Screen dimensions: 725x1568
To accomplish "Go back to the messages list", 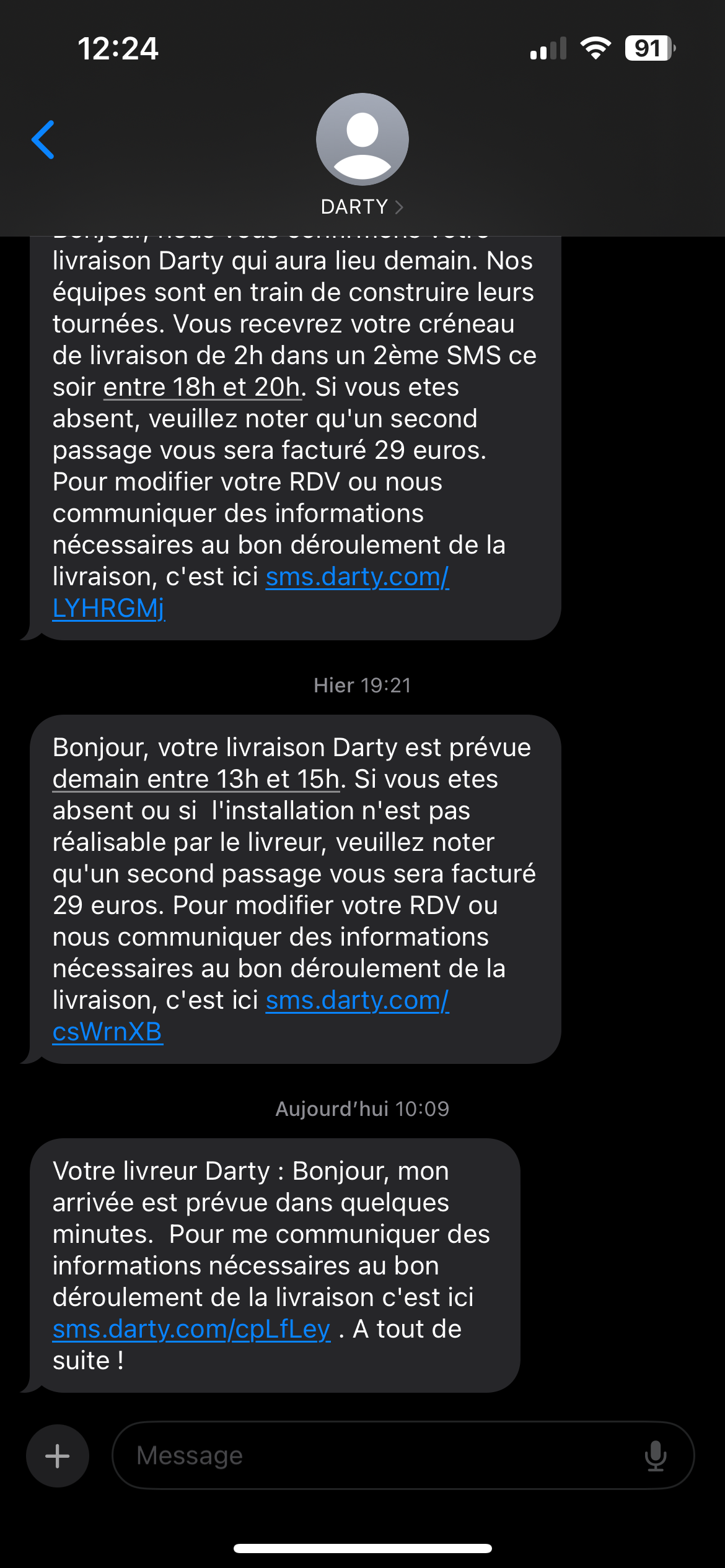I will point(43,140).
